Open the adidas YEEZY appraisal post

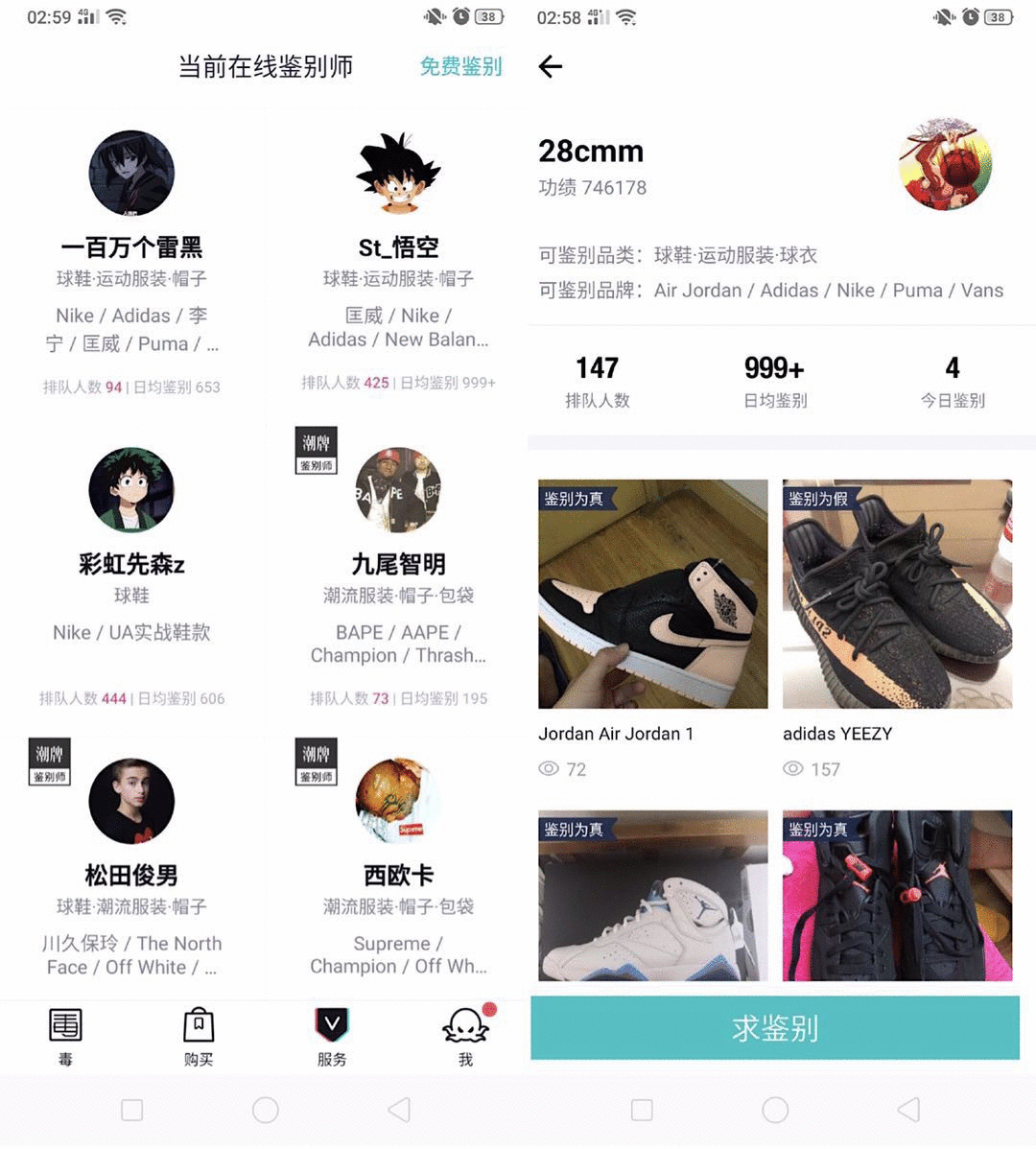pyautogui.click(x=897, y=595)
